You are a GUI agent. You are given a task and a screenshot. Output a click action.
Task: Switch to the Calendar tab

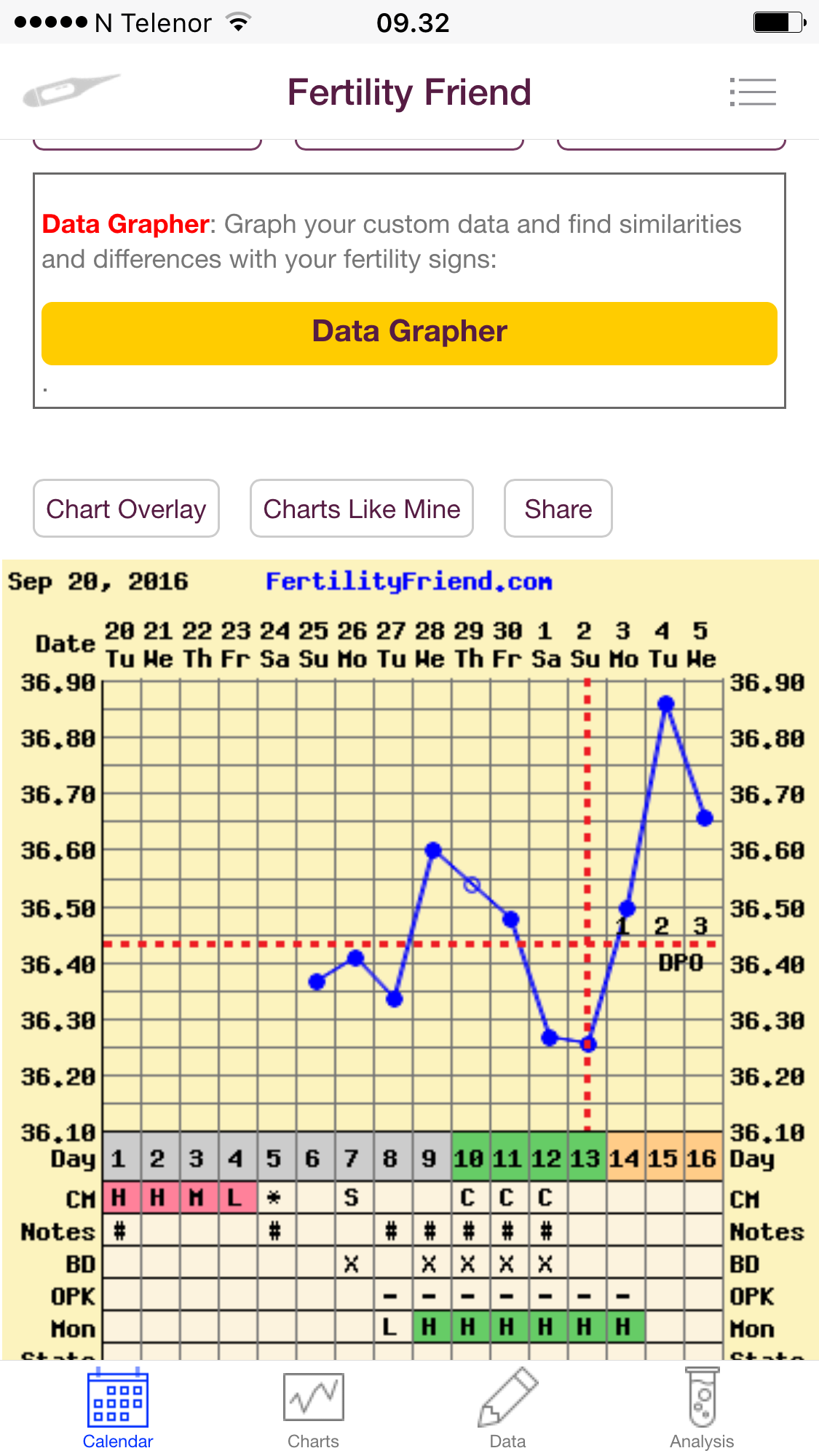pos(118,1409)
